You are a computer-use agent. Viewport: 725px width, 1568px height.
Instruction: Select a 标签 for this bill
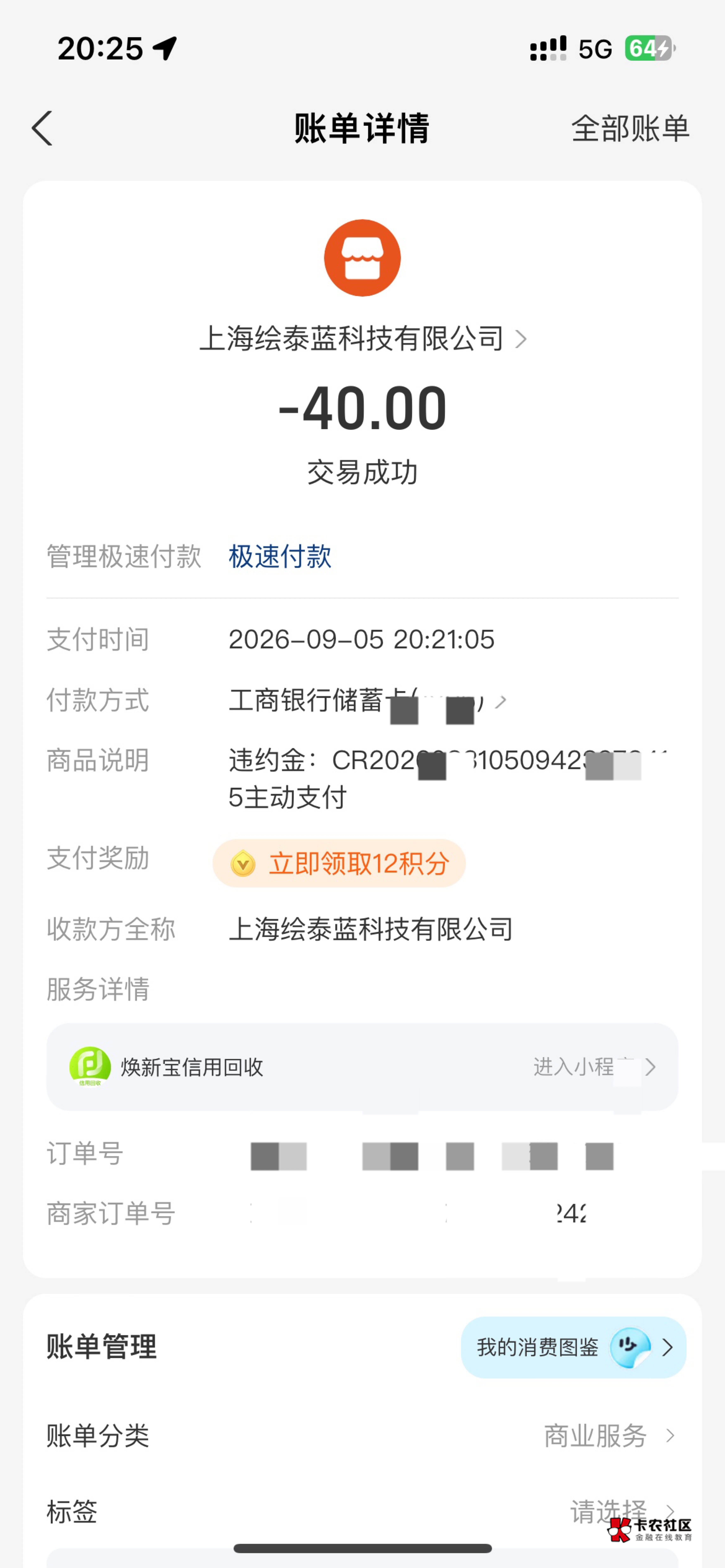point(362,1511)
